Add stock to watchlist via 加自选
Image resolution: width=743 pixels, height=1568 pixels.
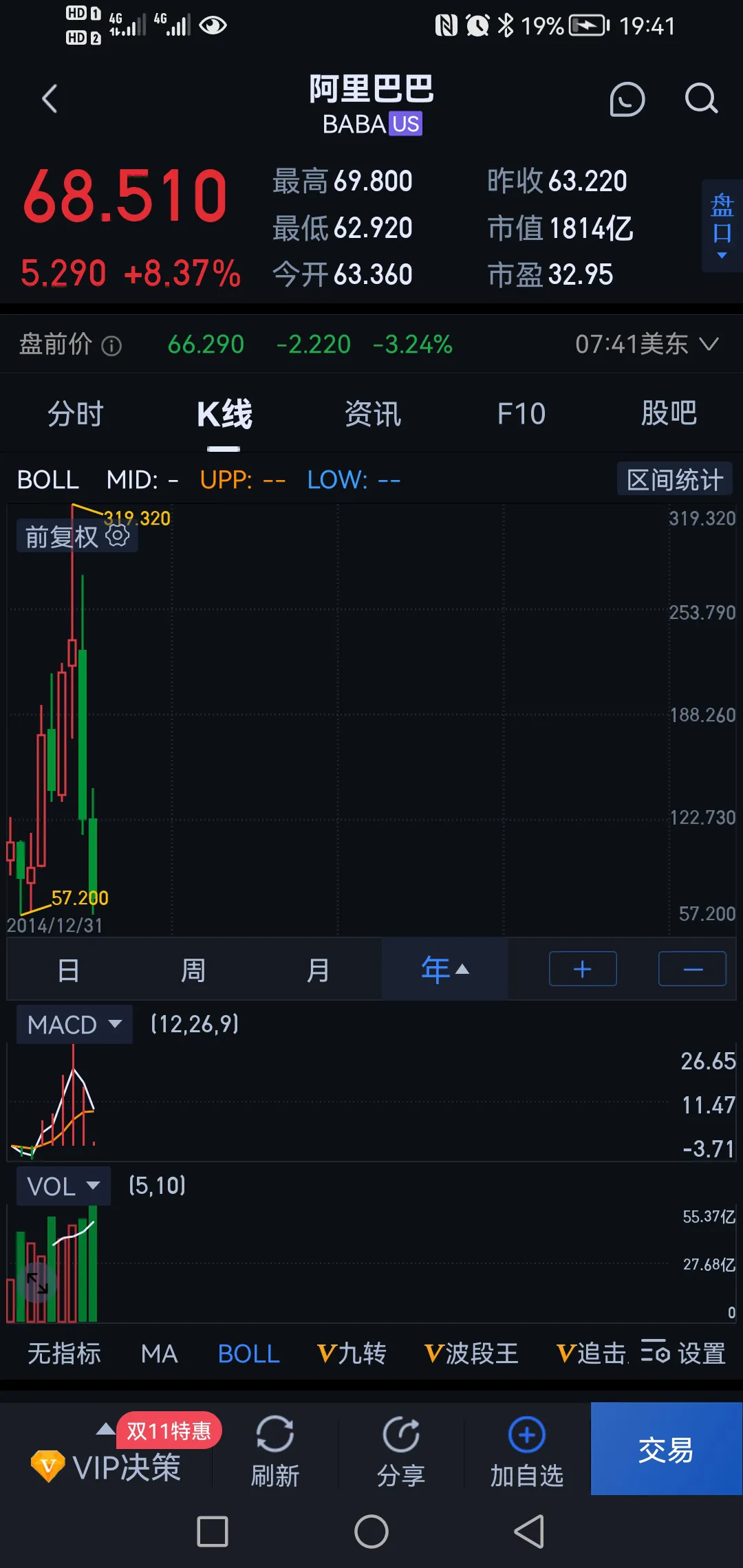tap(527, 1450)
